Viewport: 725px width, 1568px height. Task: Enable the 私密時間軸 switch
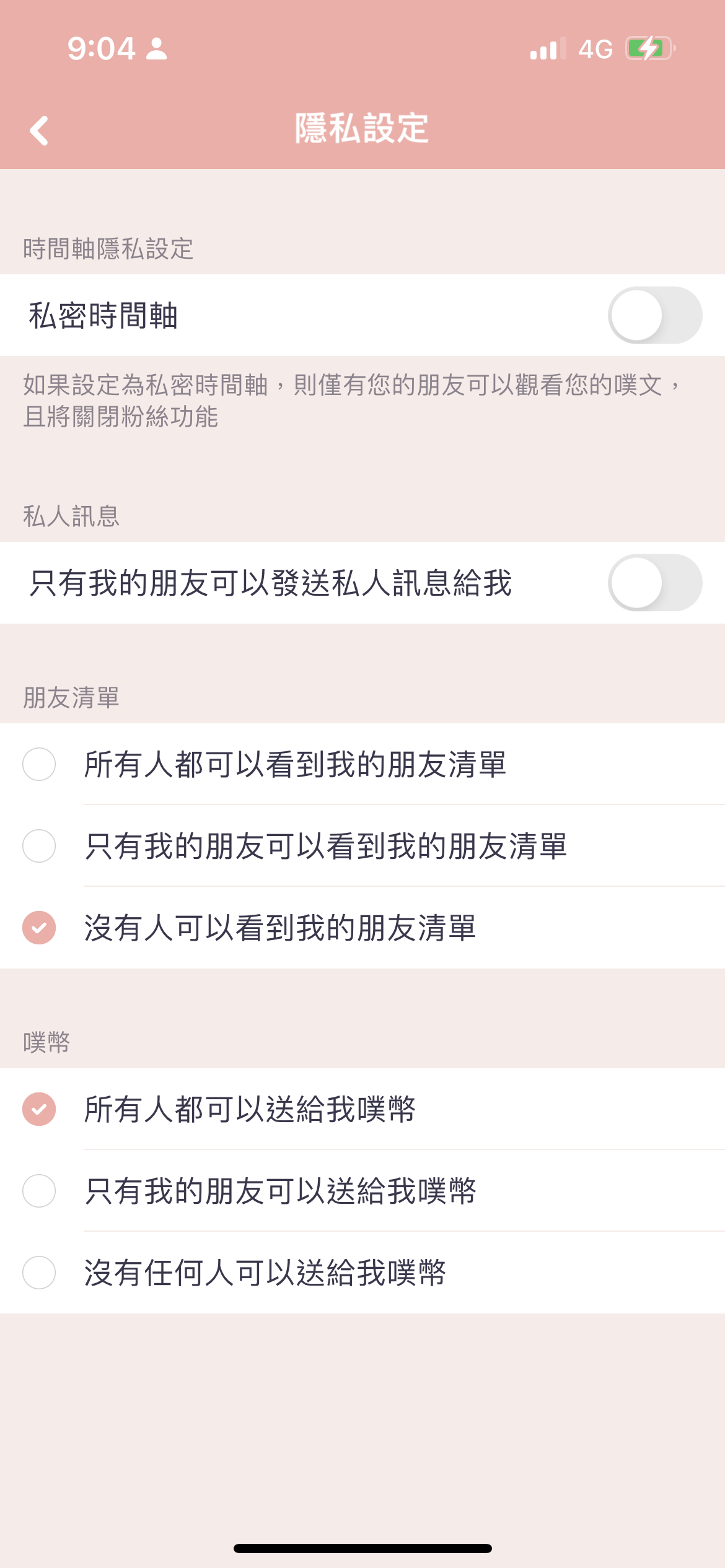[654, 315]
